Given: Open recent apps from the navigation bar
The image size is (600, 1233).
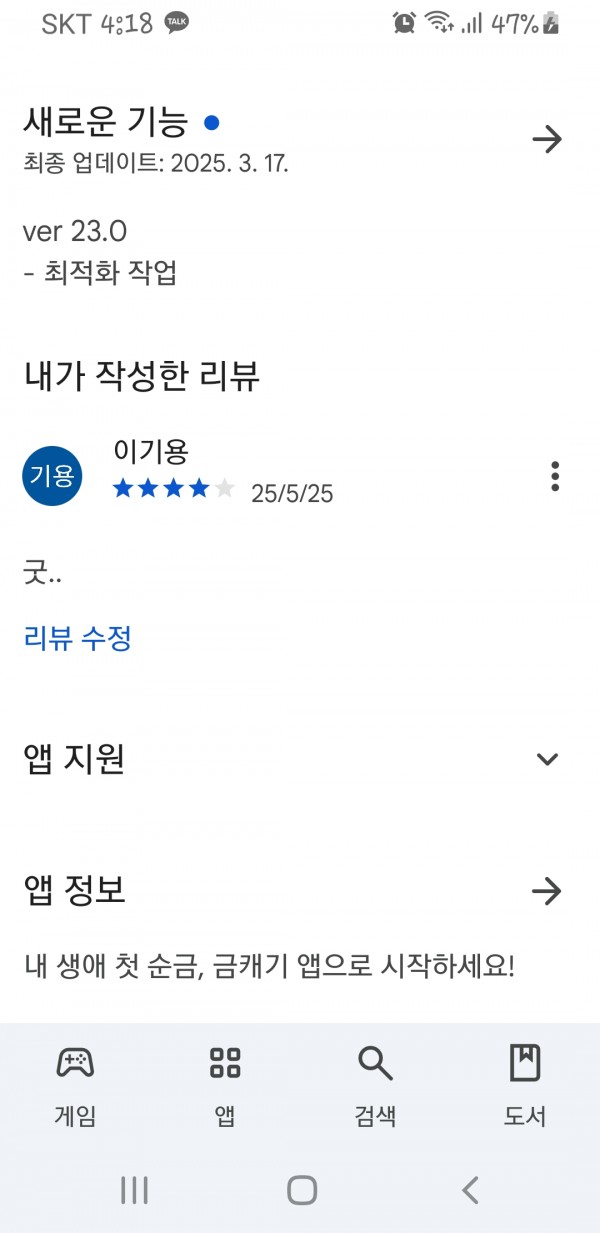Looking at the screenshot, I should pyautogui.click(x=134, y=1190).
